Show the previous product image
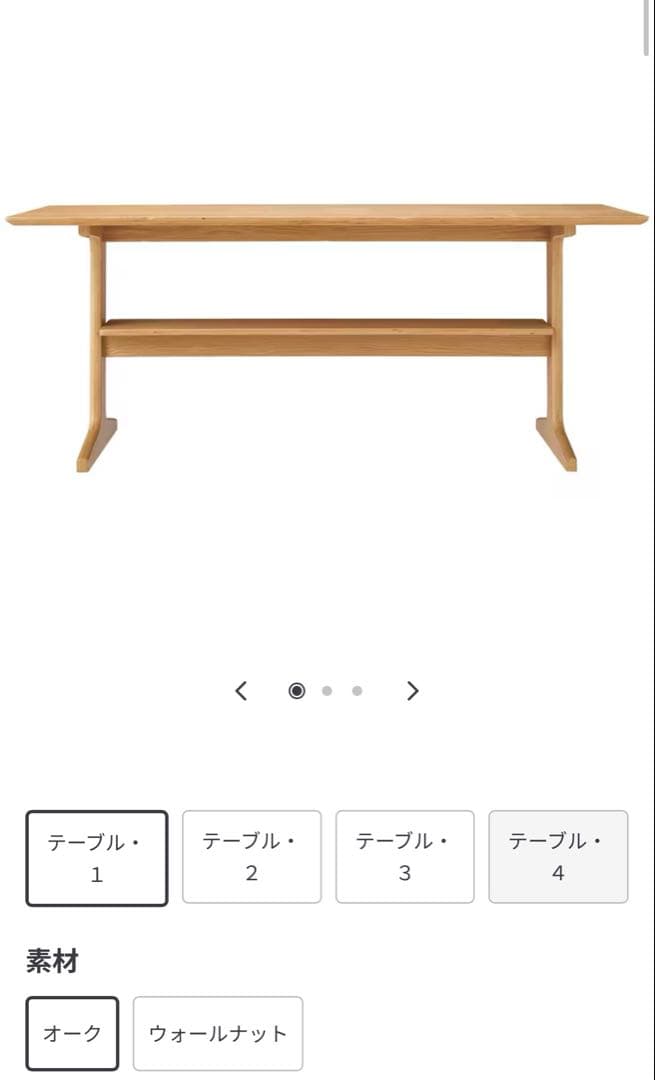The width and height of the screenshot is (655, 1080). click(x=241, y=691)
